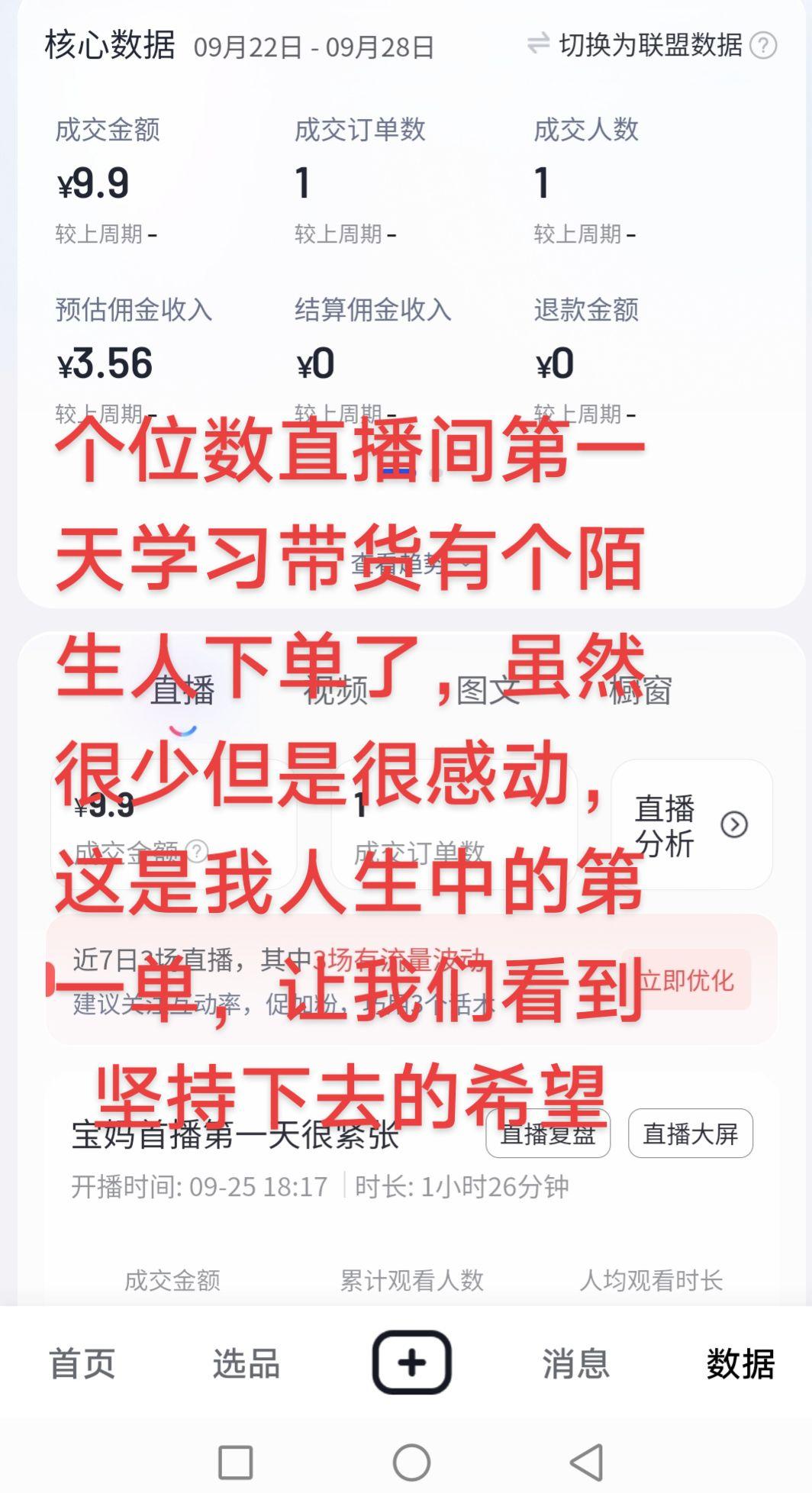Go to the 首页 home tab
The image size is (812, 1493).
[82, 1364]
